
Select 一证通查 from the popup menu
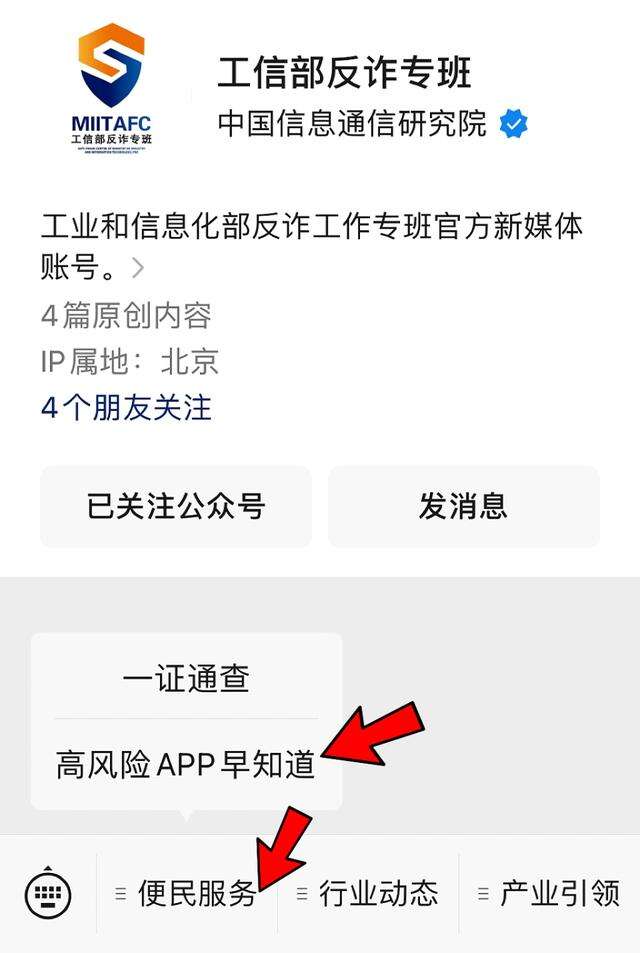point(186,680)
